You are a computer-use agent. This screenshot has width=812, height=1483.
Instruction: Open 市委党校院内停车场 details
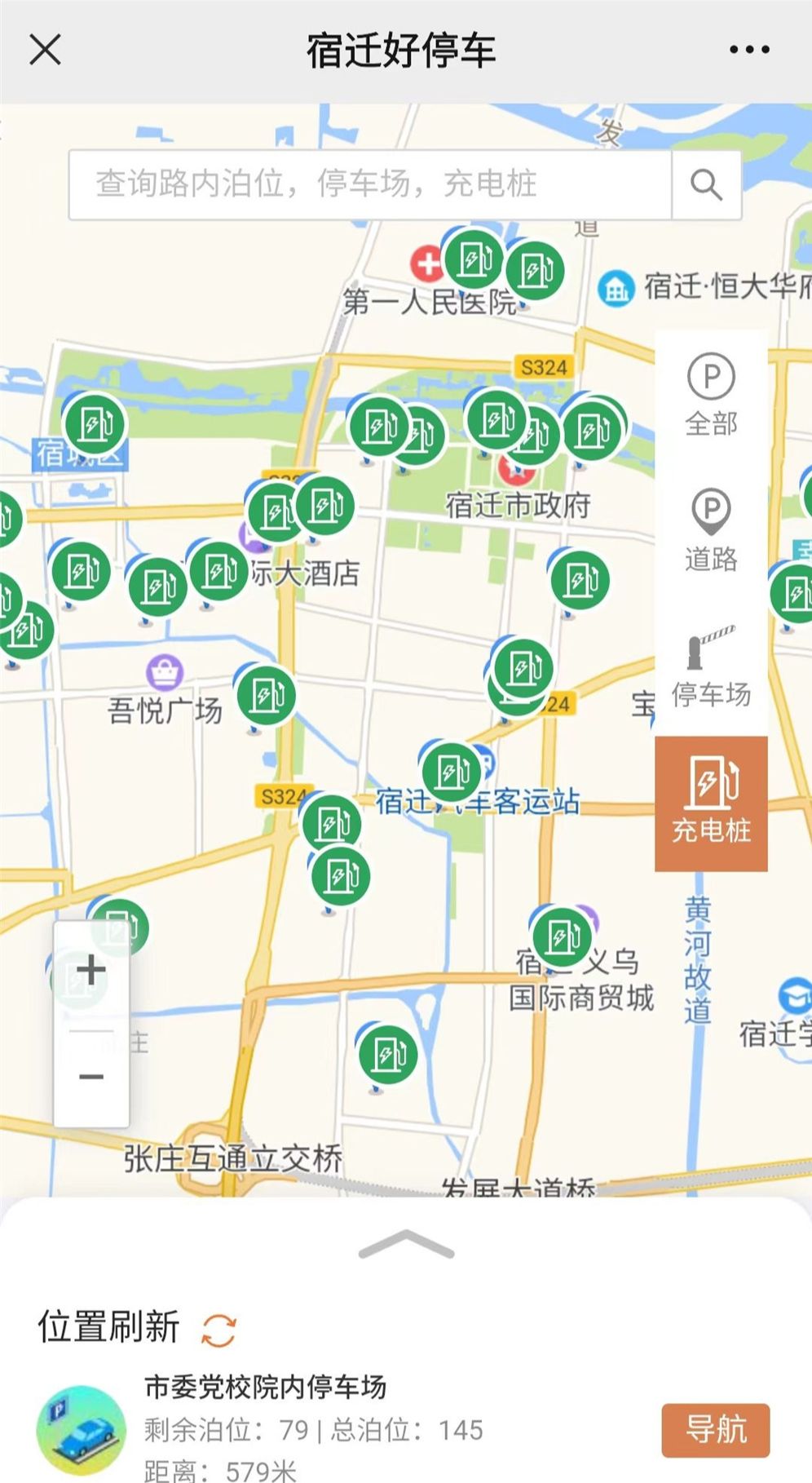point(265,1387)
